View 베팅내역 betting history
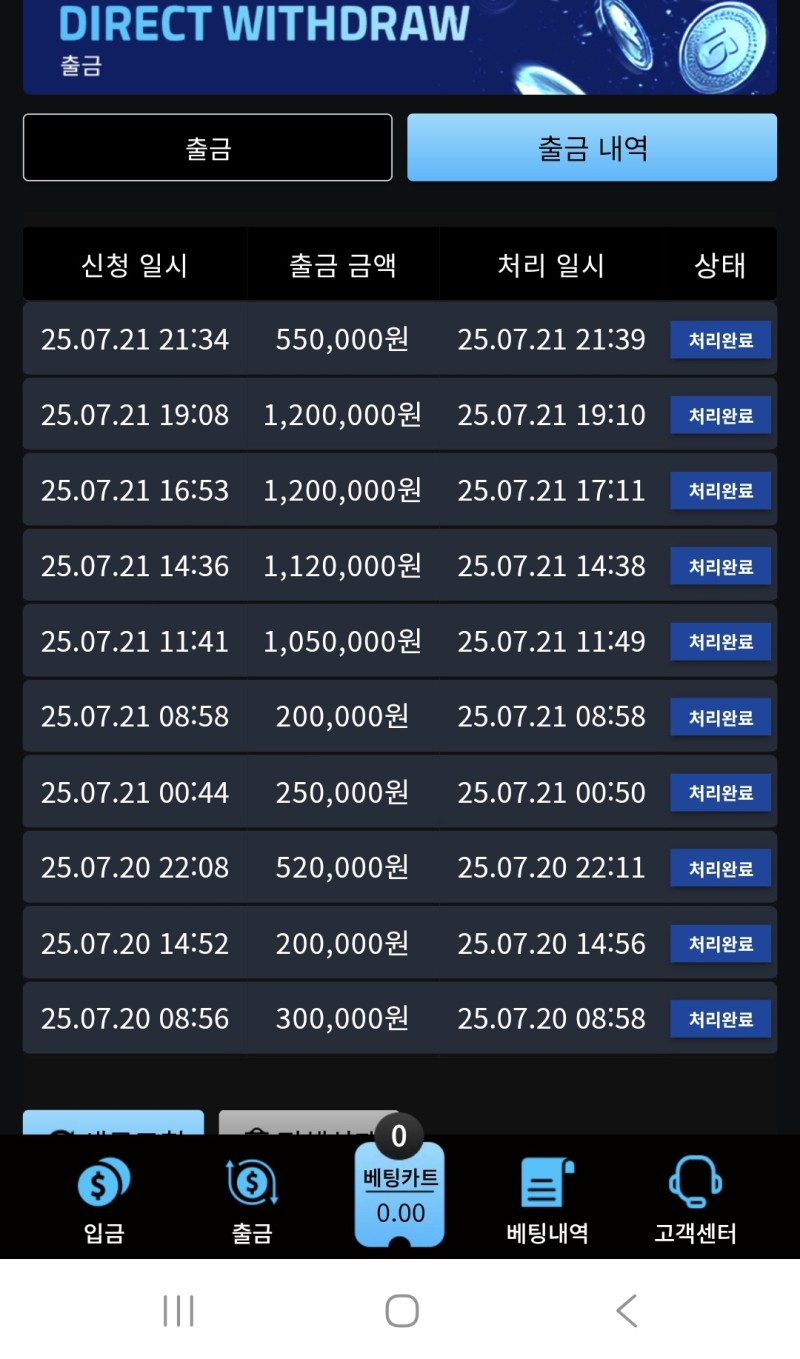Image resolution: width=800 pixels, height=1359 pixels. pyautogui.click(x=547, y=1199)
